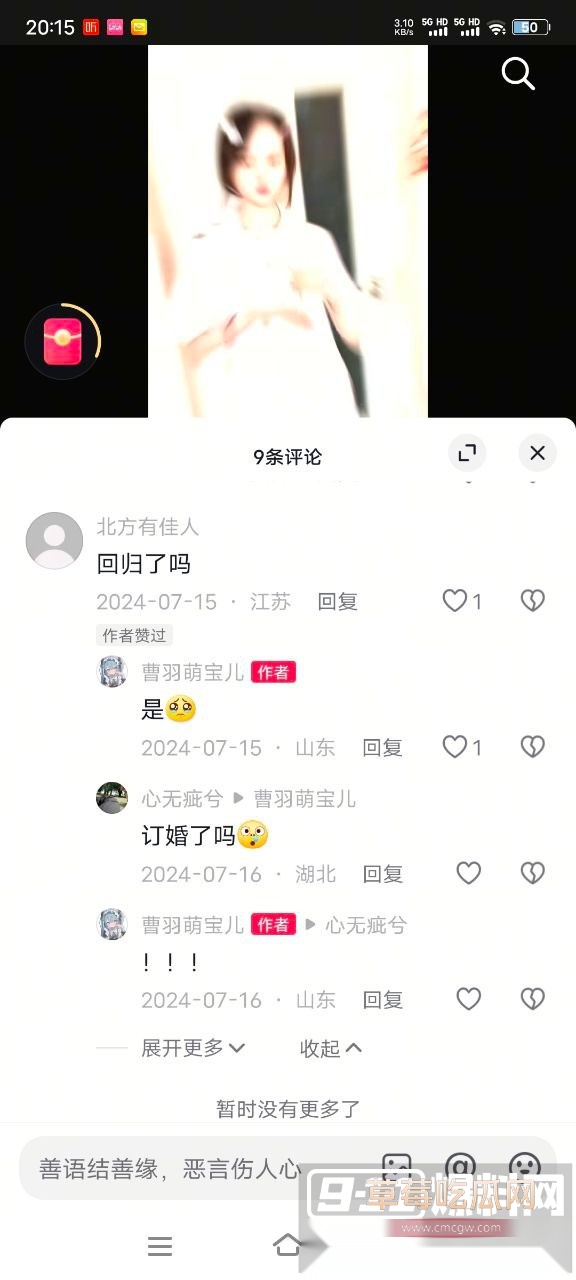Image resolution: width=576 pixels, height=1280 pixels.
Task: Collapse replies with 收起
Action: tap(331, 1047)
